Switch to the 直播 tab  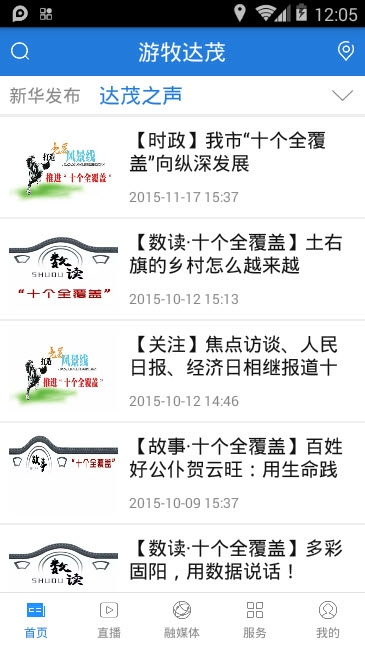click(x=109, y=619)
